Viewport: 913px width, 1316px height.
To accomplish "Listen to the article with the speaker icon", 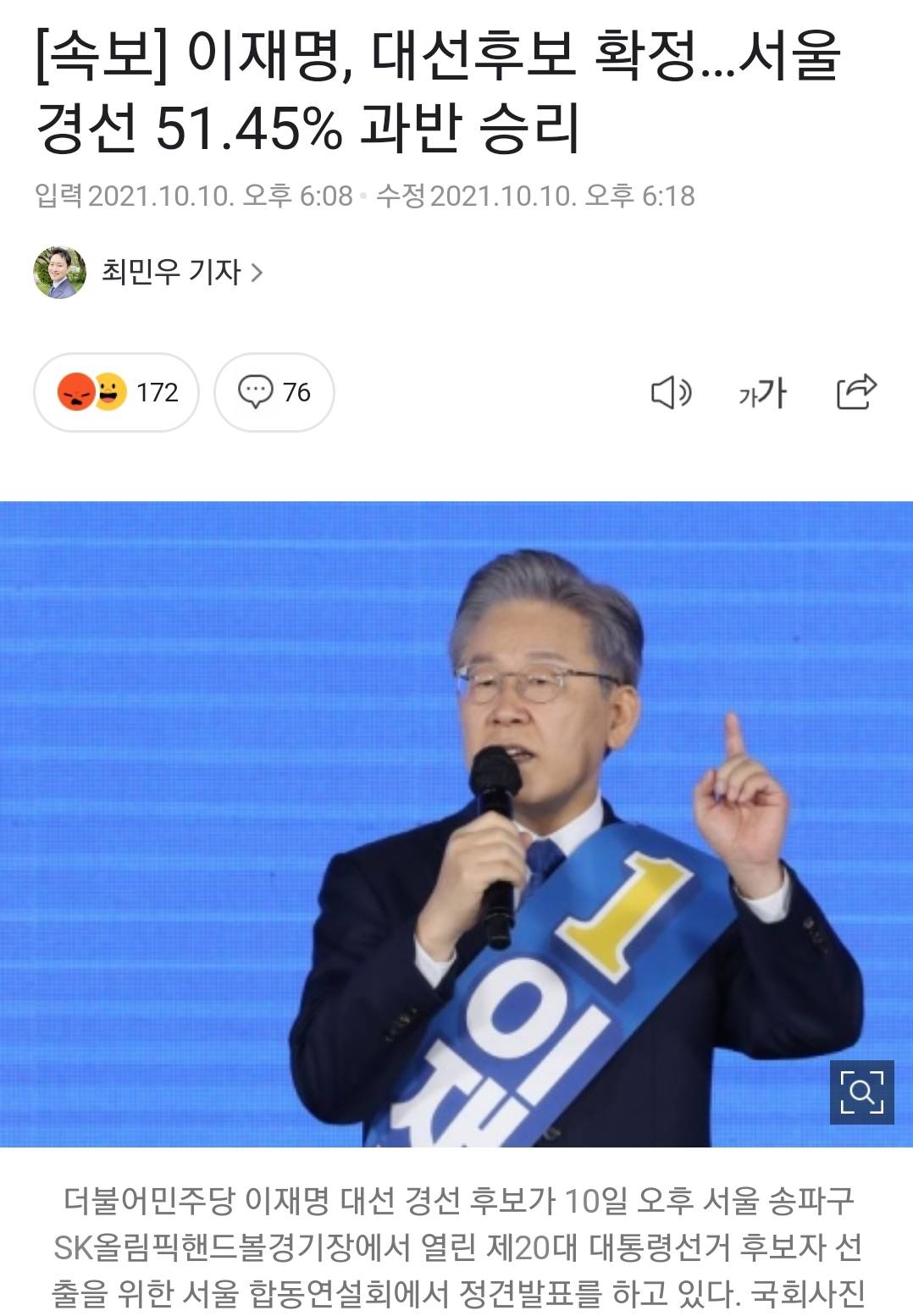I will [x=671, y=393].
